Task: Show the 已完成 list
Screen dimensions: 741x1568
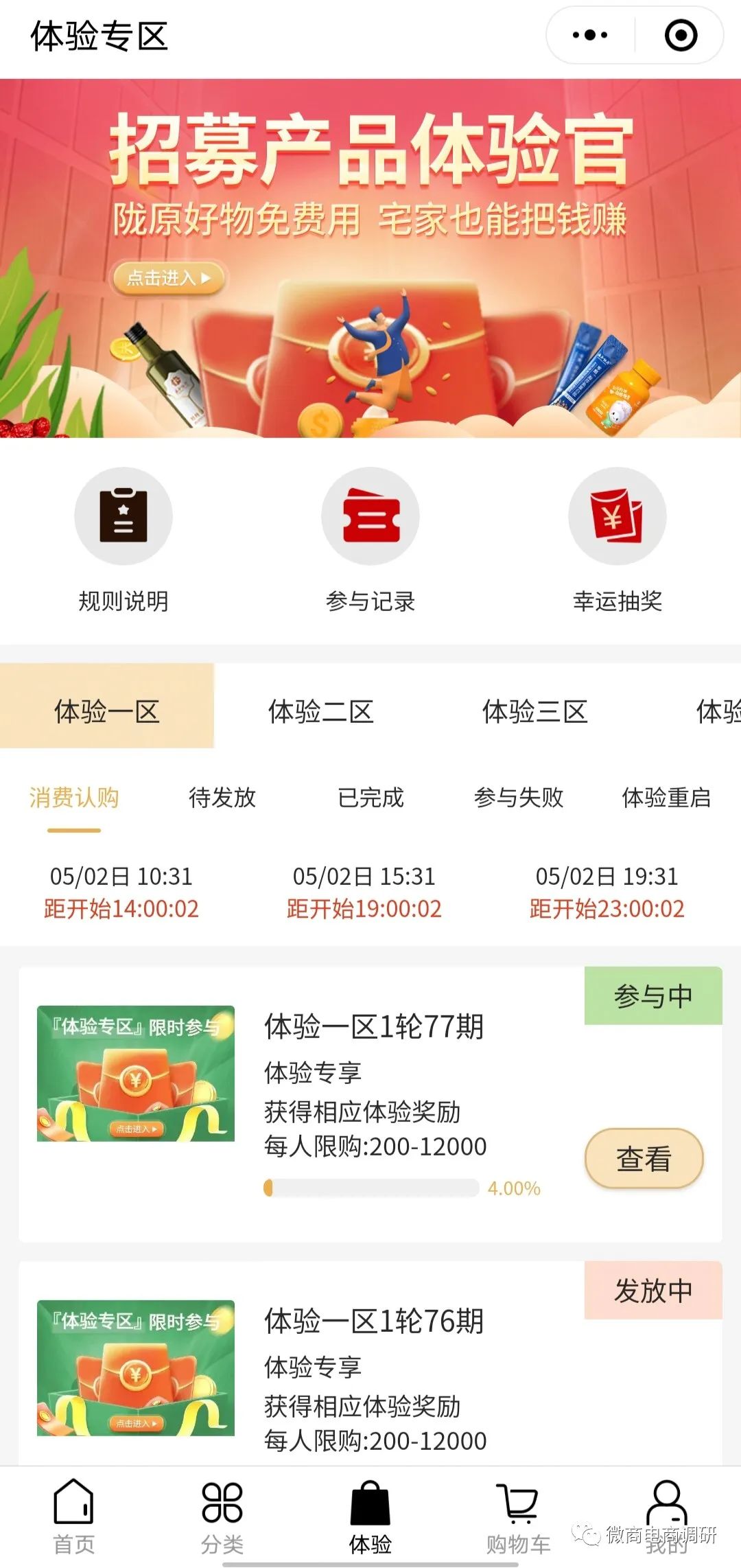Action: [370, 798]
